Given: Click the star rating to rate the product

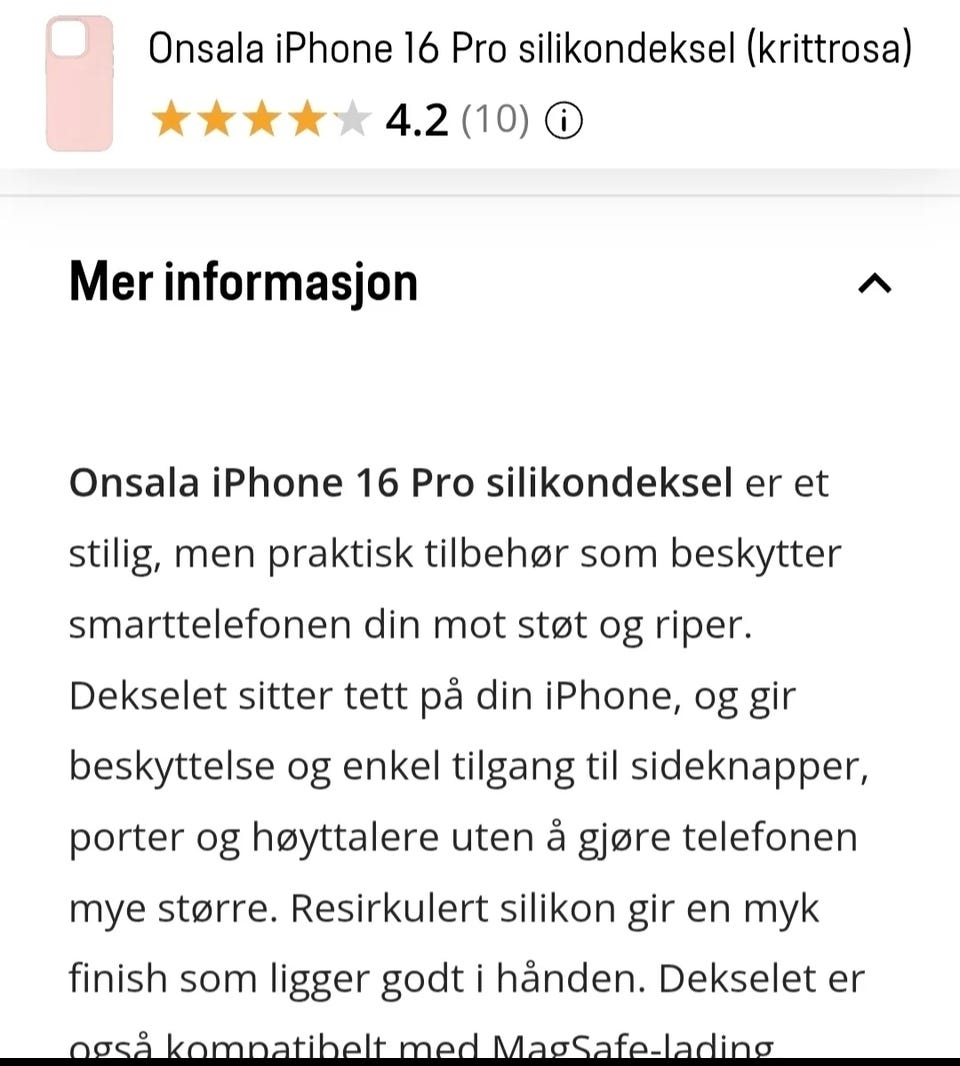Looking at the screenshot, I should pyautogui.click(x=263, y=118).
